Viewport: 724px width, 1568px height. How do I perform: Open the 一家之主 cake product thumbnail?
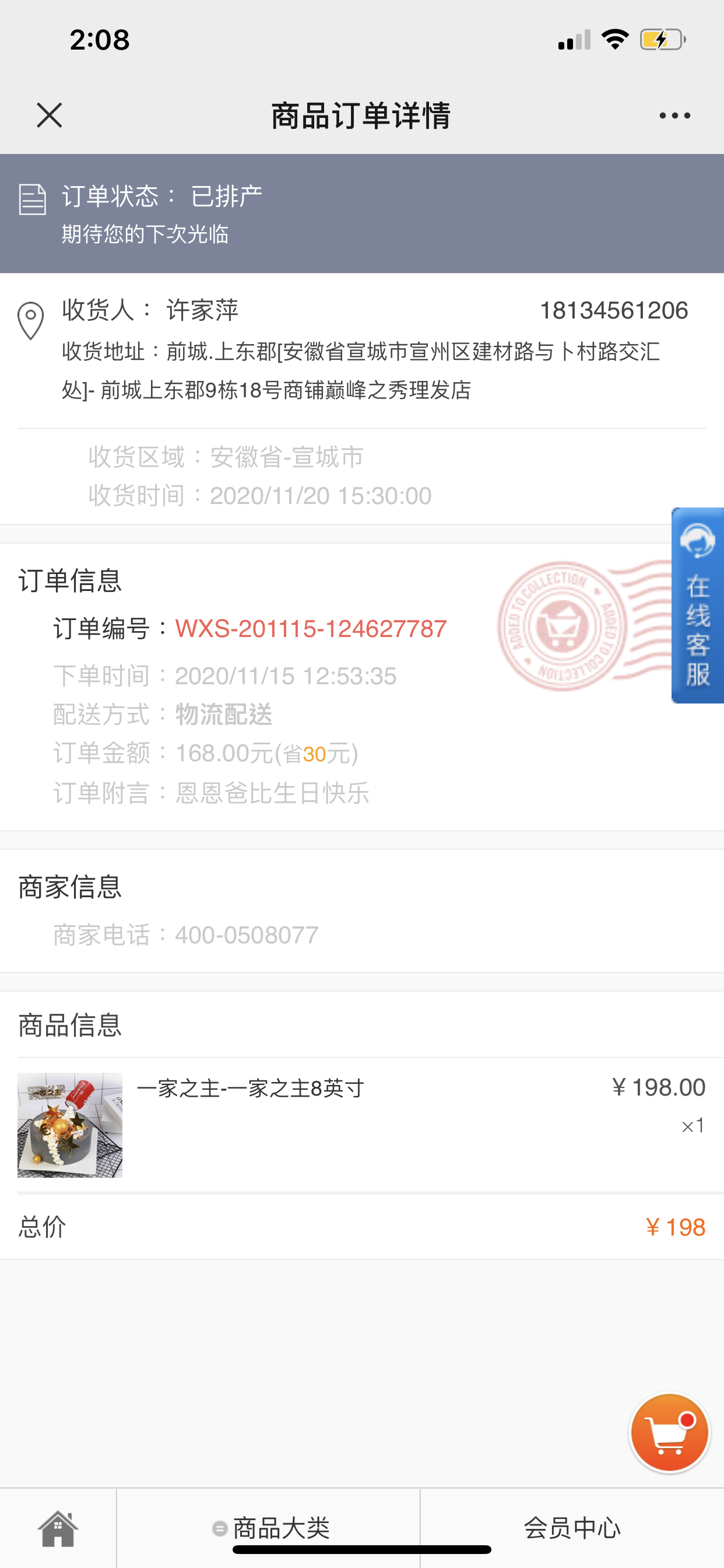pyautogui.click(x=70, y=1125)
